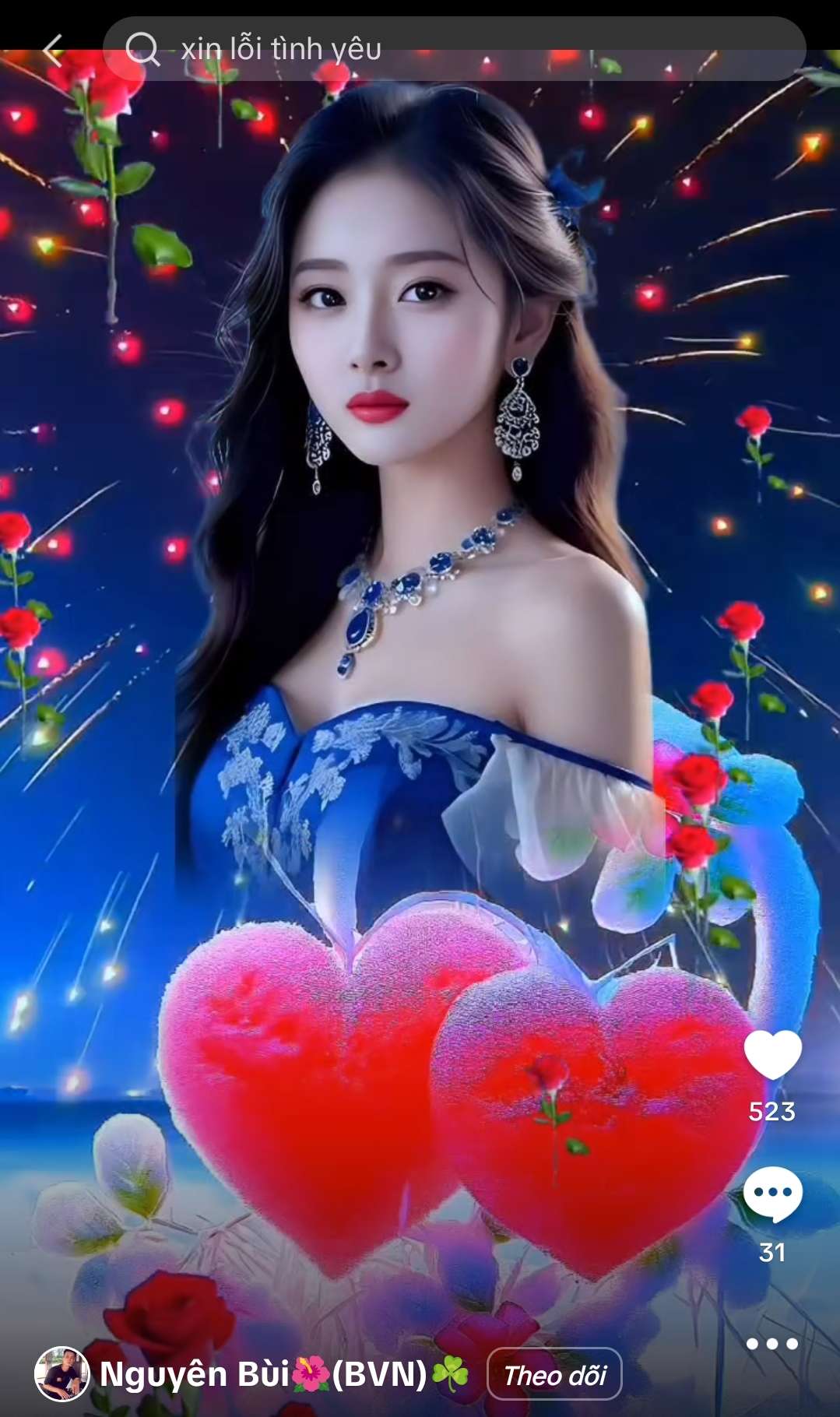Screen dimensions: 840x1417
Task: Go back with the top-left arrow
Action: point(53,50)
